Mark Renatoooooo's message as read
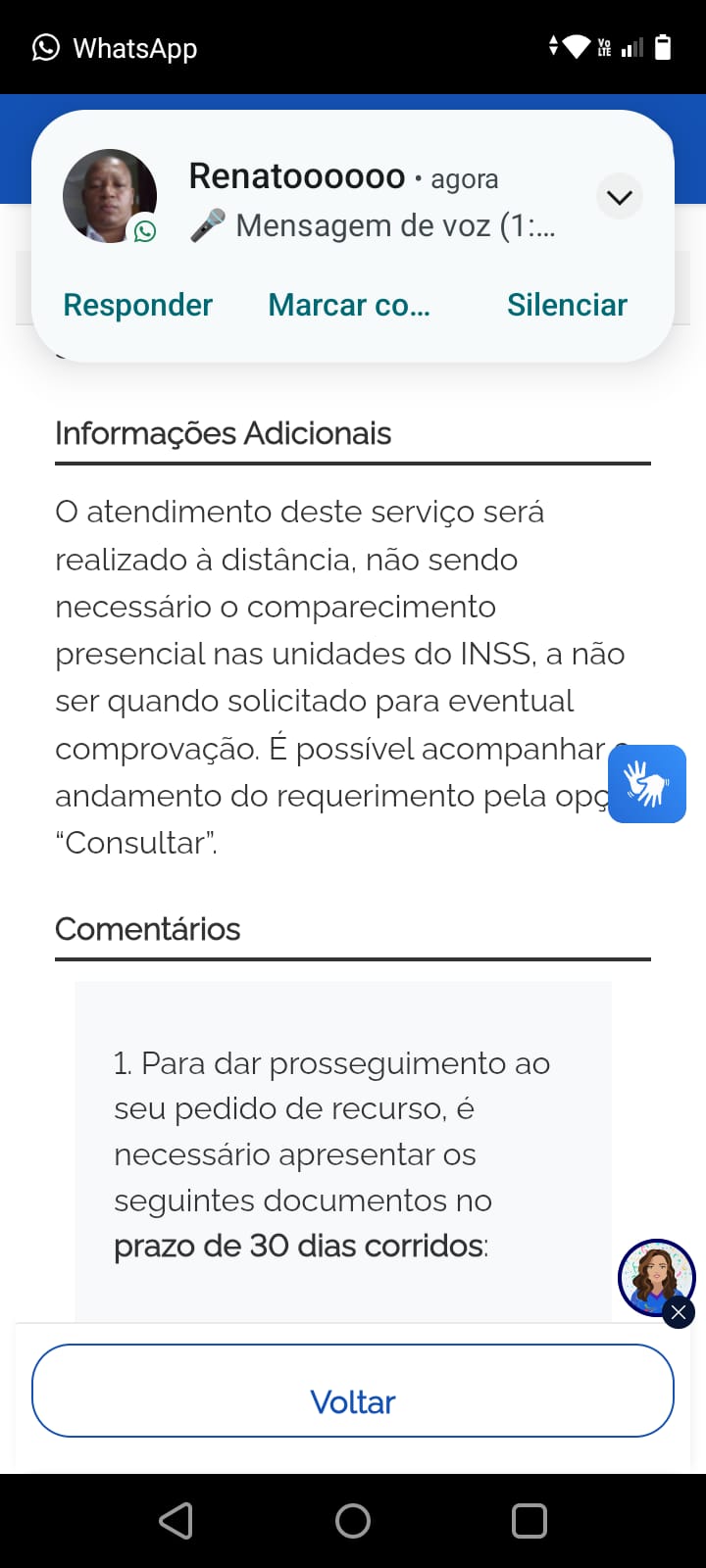Screen dimensions: 706x1568 pyautogui.click(x=349, y=305)
